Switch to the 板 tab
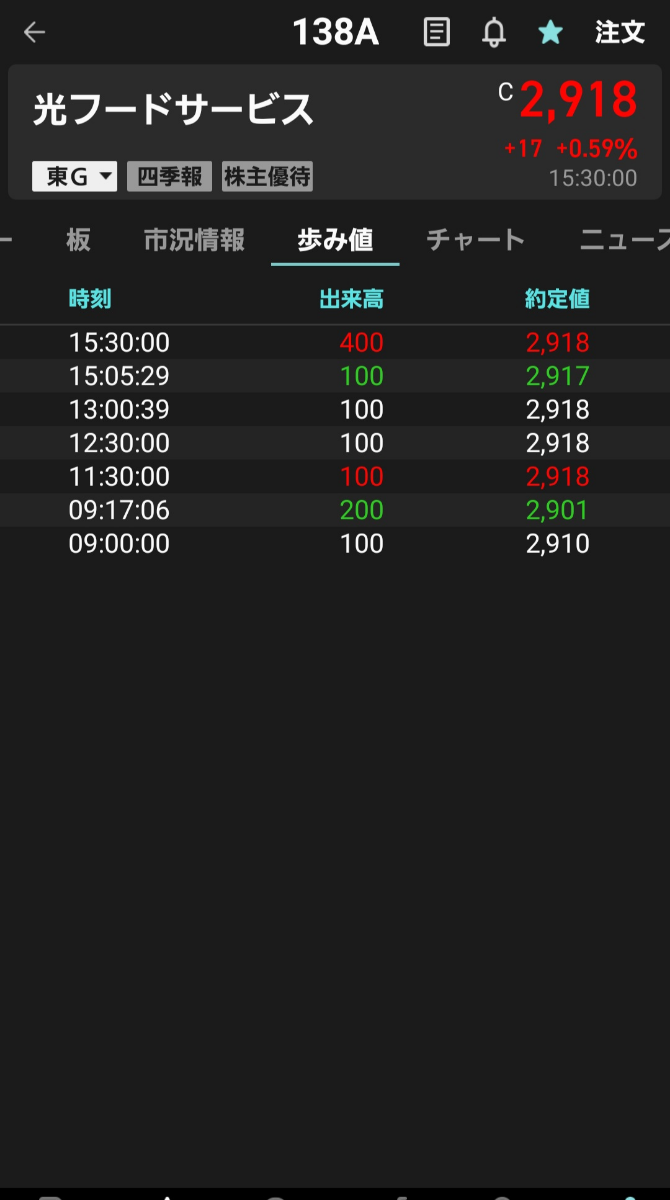This screenshot has height=1200, width=670. 78,240
